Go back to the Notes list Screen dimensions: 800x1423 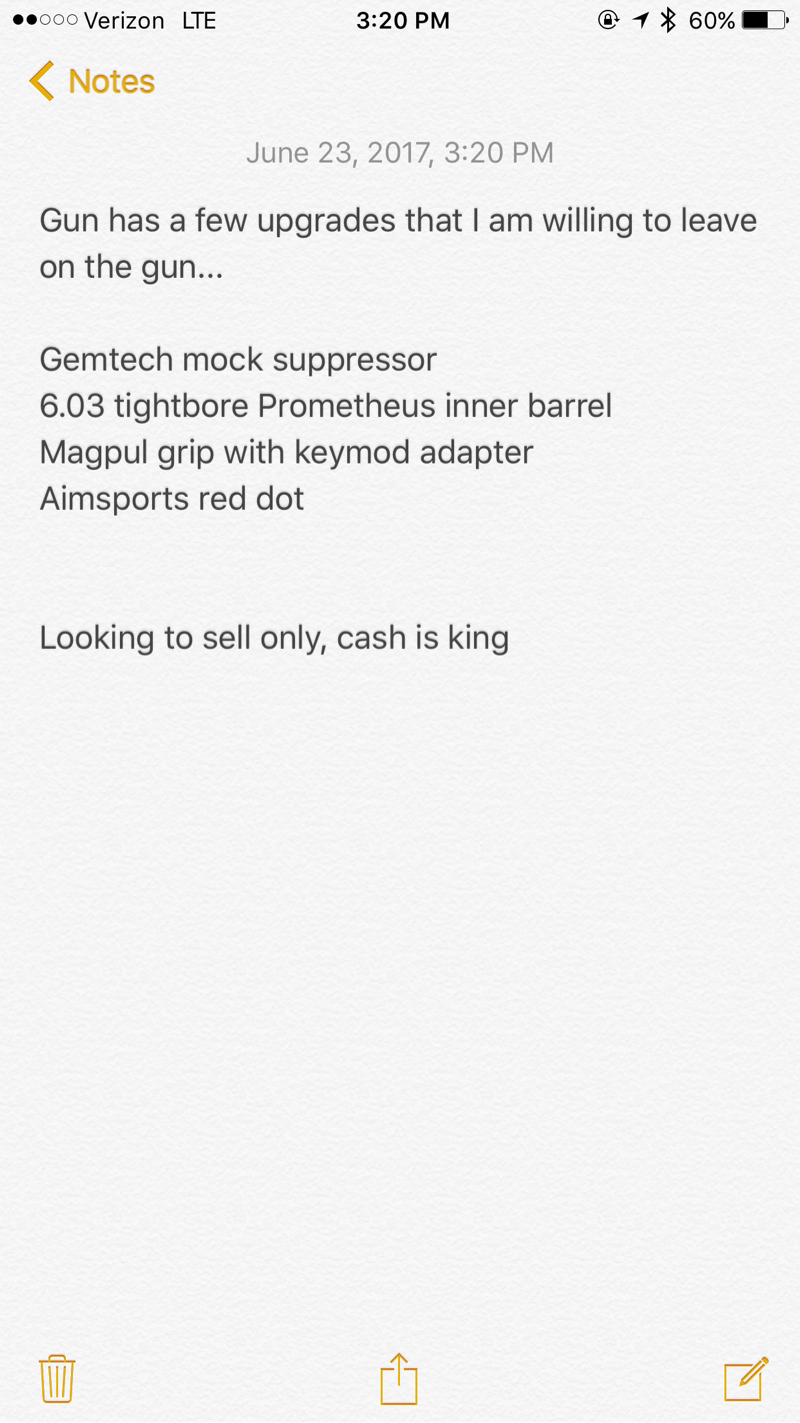[x=92, y=81]
